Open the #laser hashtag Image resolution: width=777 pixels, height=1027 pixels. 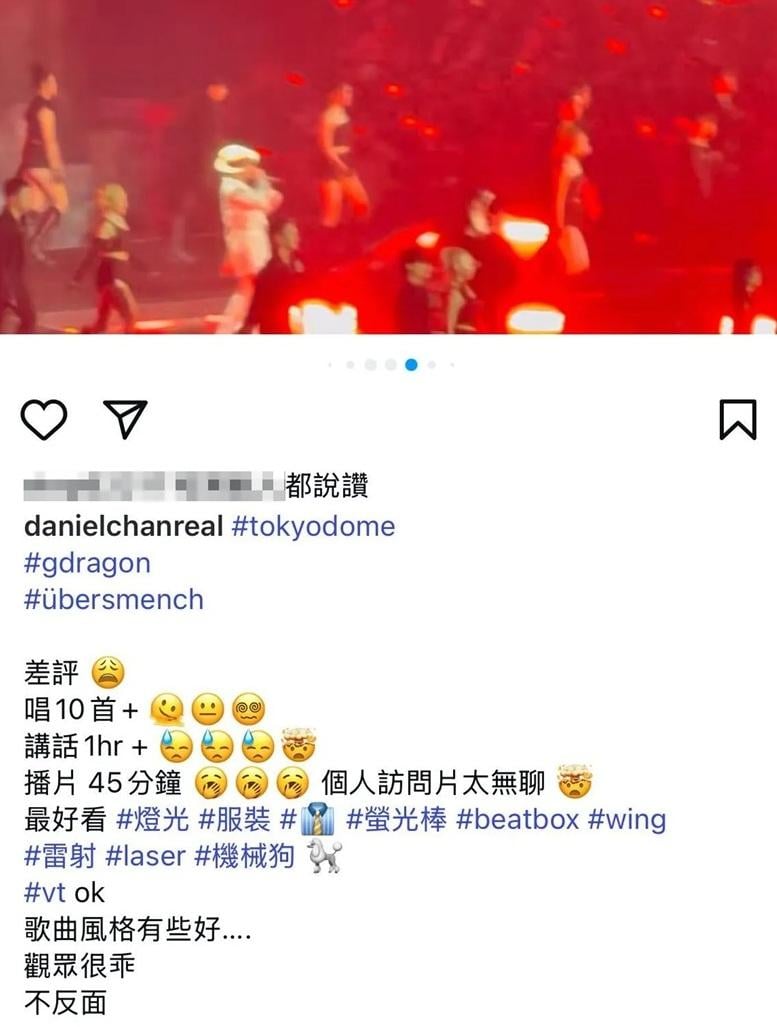point(144,856)
